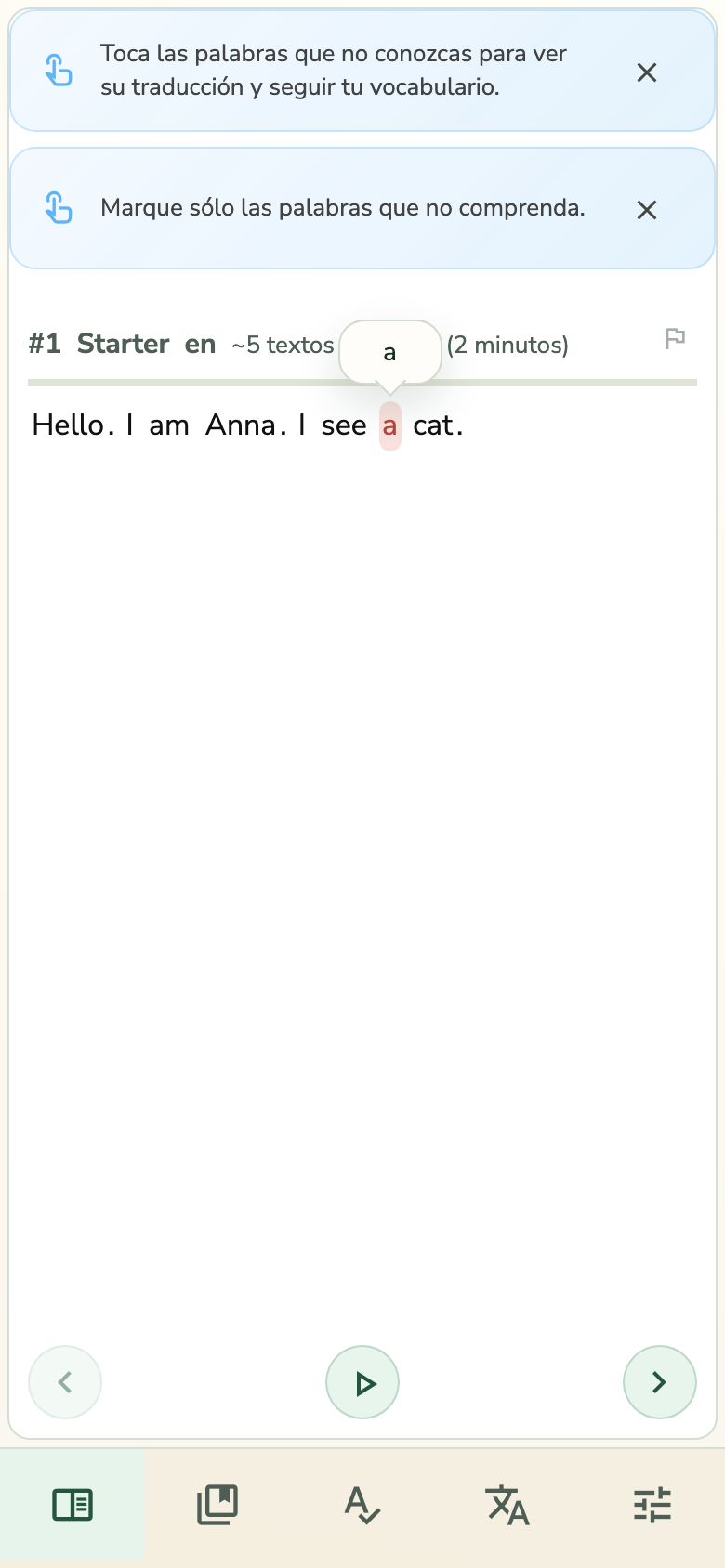Close the "Marque sólo las palabras" hint
Viewport: 725px width, 1568px height.
647,210
